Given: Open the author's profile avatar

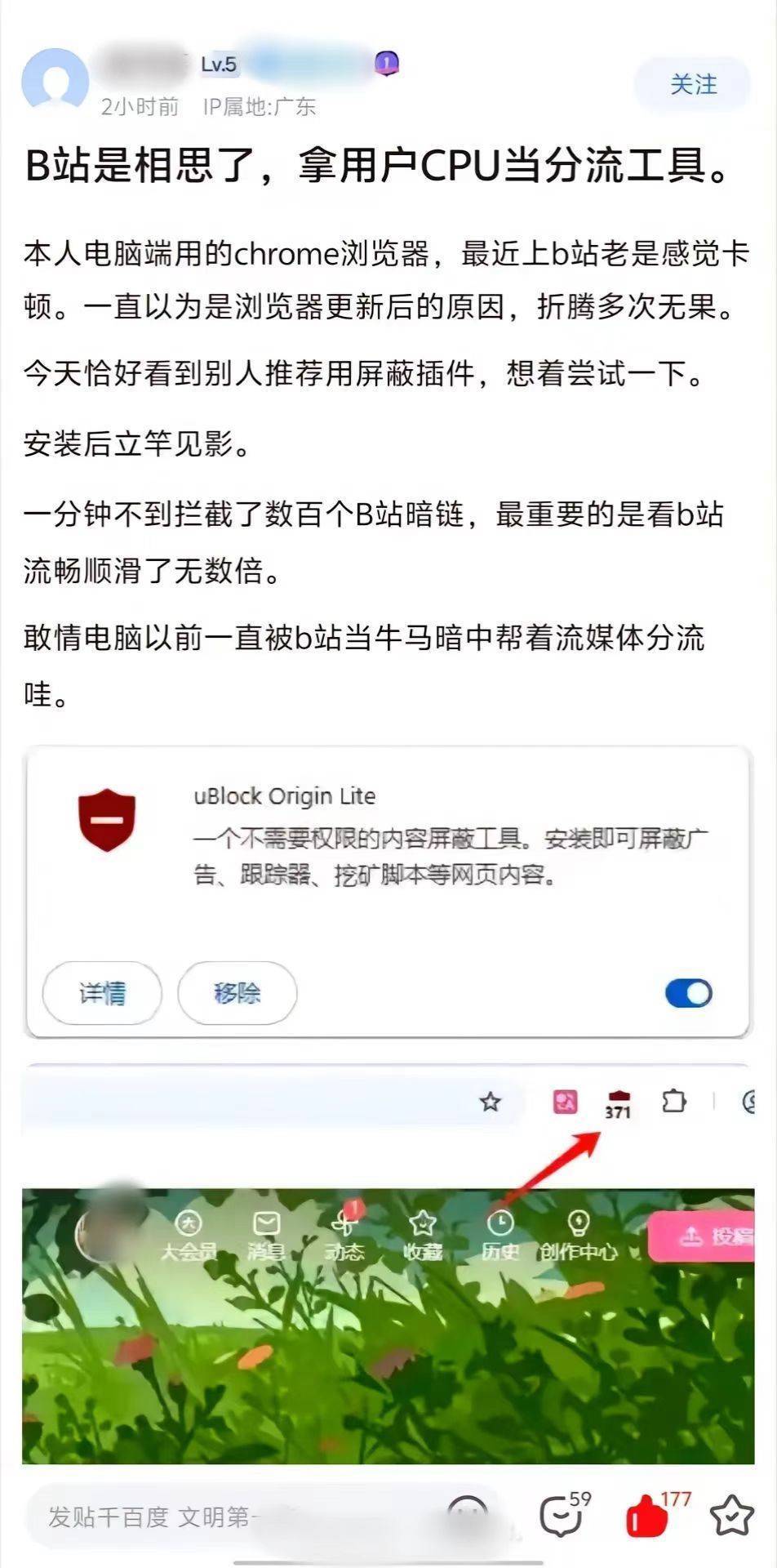Looking at the screenshot, I should pyautogui.click(x=55, y=82).
